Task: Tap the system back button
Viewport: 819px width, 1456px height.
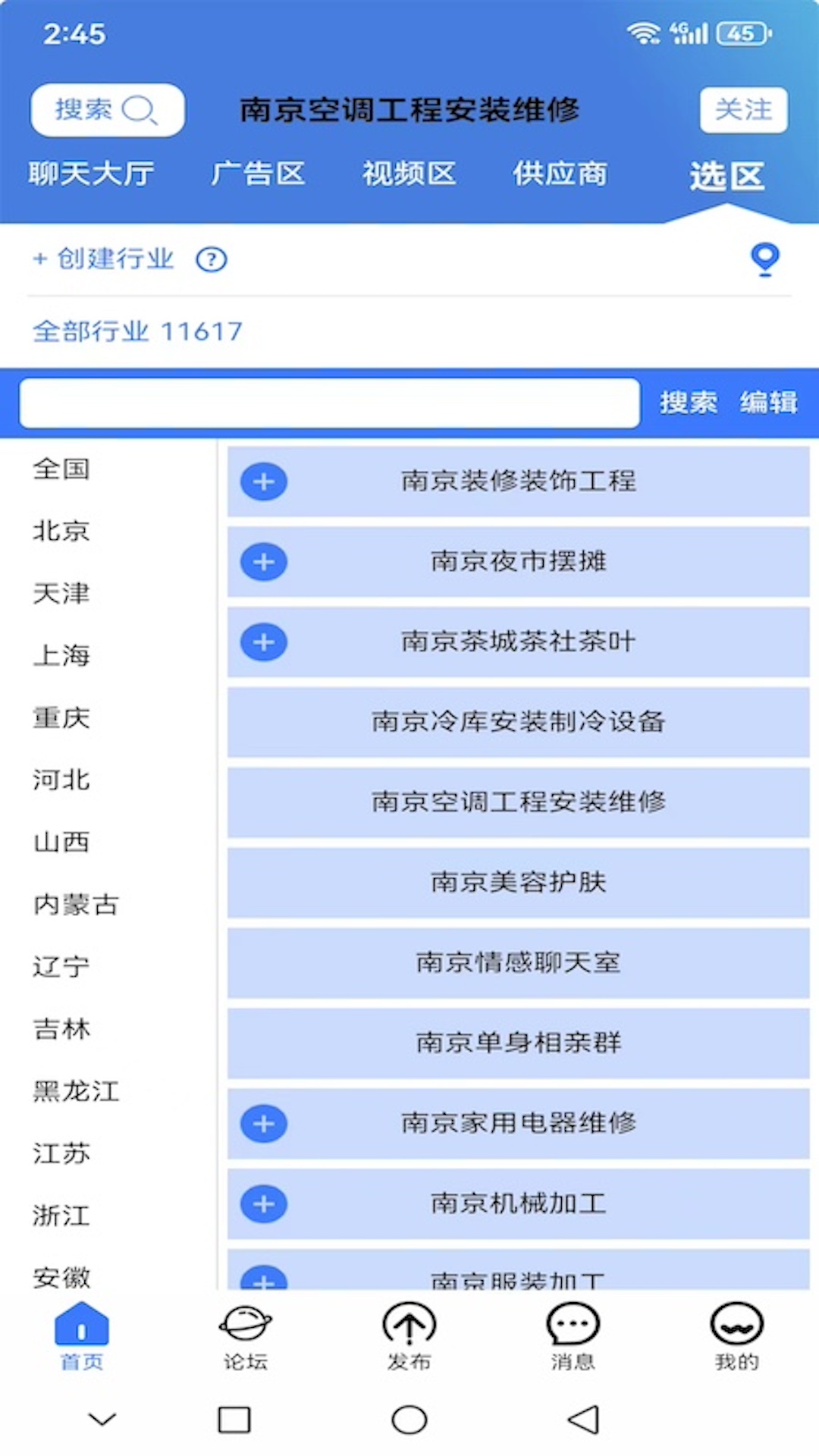Action: [x=584, y=1420]
